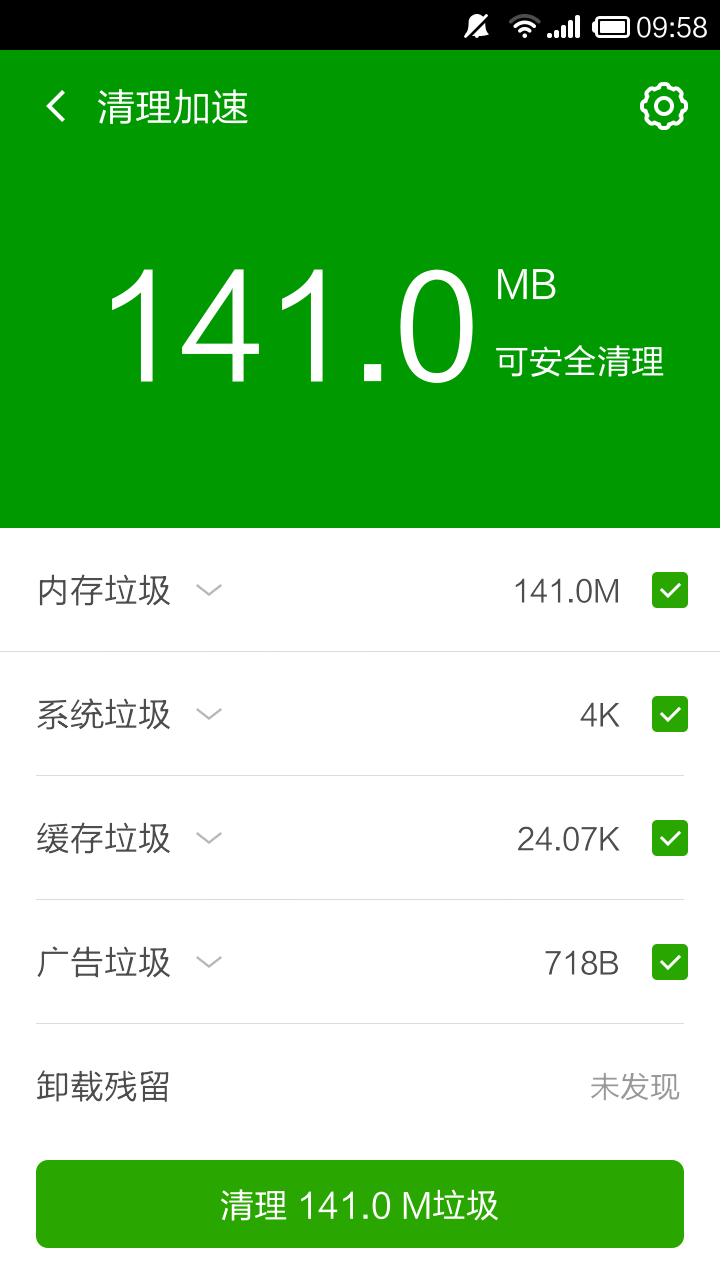Expand the 内存垃圾 category details
The image size is (720, 1280).
(x=209, y=592)
